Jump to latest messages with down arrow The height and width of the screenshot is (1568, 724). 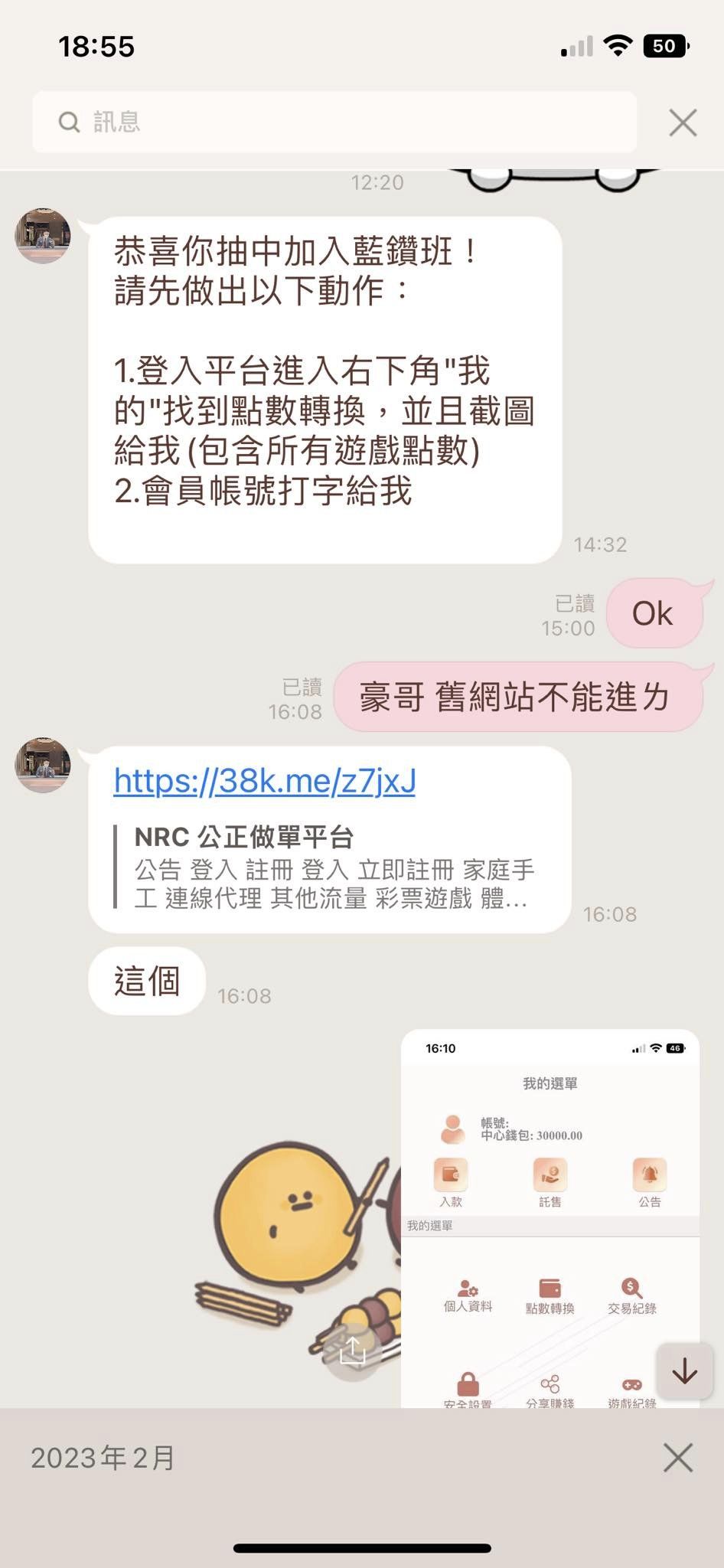(685, 1370)
